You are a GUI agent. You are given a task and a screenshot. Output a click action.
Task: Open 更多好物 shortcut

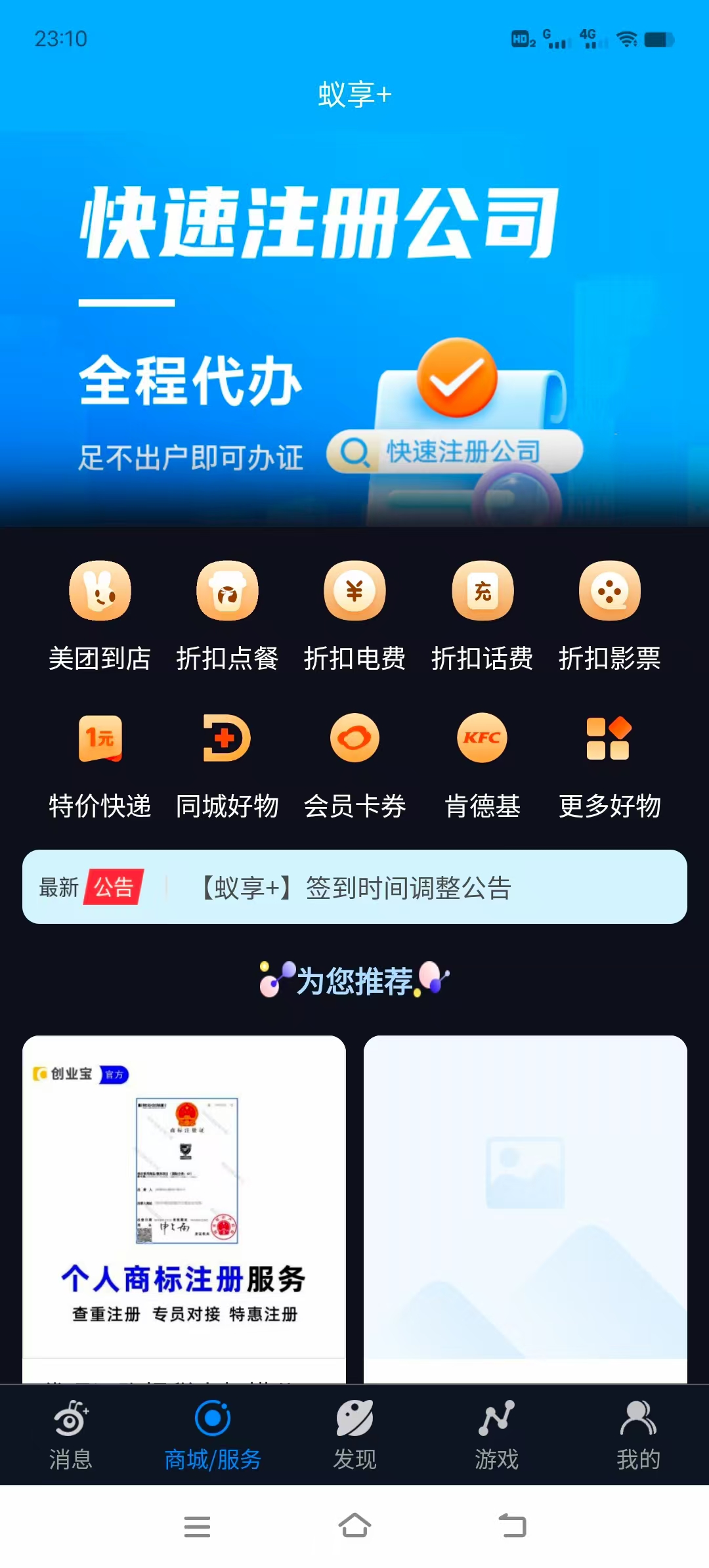pos(609,766)
